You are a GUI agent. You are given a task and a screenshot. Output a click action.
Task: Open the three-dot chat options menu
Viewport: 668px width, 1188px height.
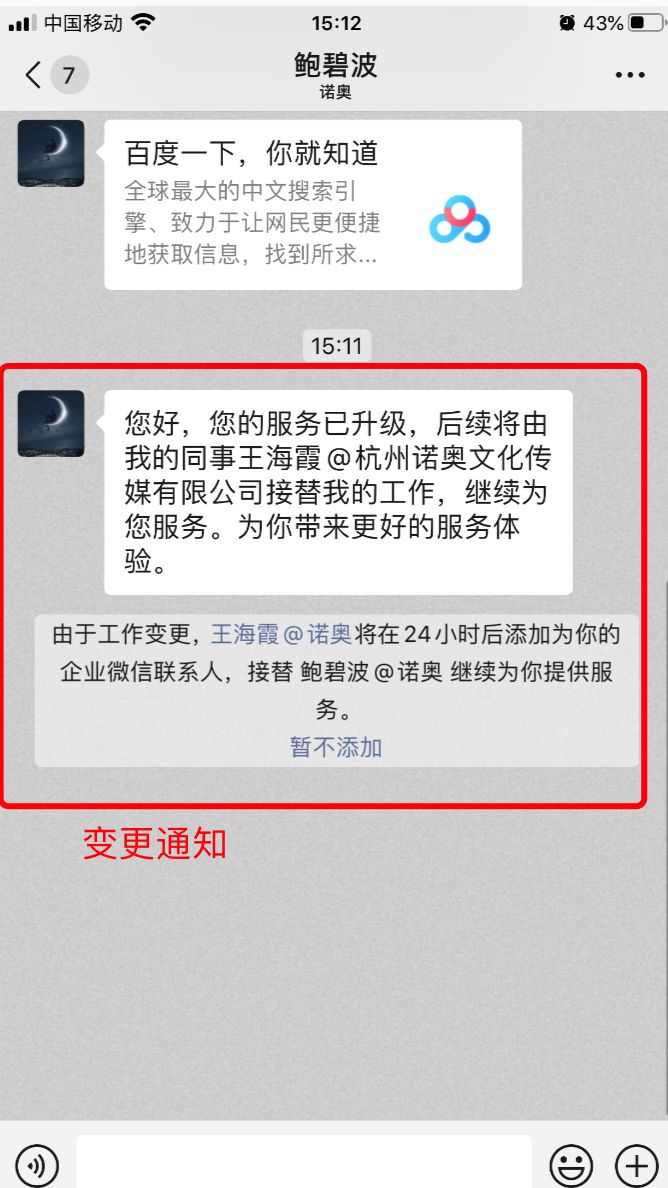(x=630, y=75)
